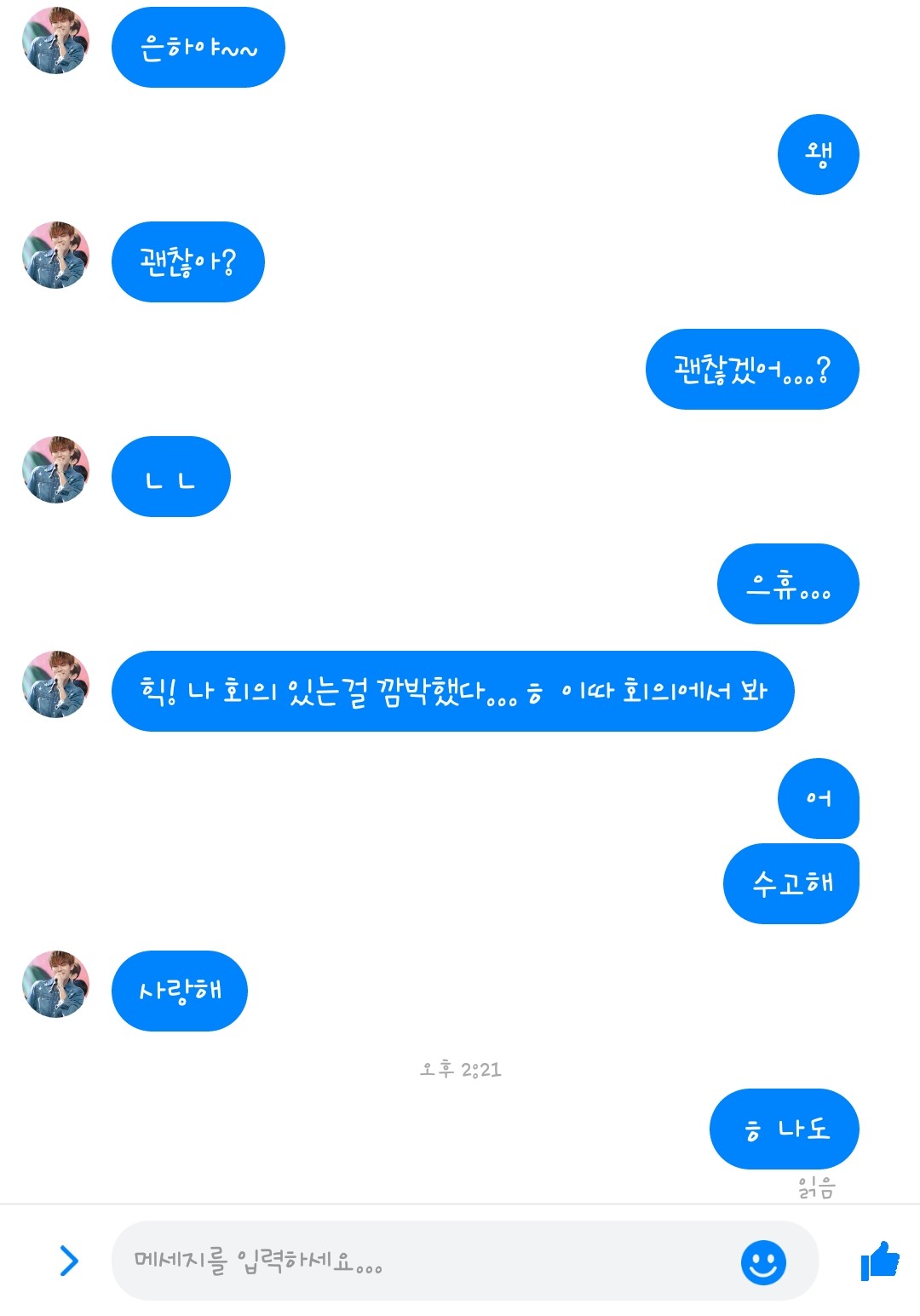Open sender's profile photo beside 사랑해
The width and height of the screenshot is (920, 1316).
tap(55, 985)
